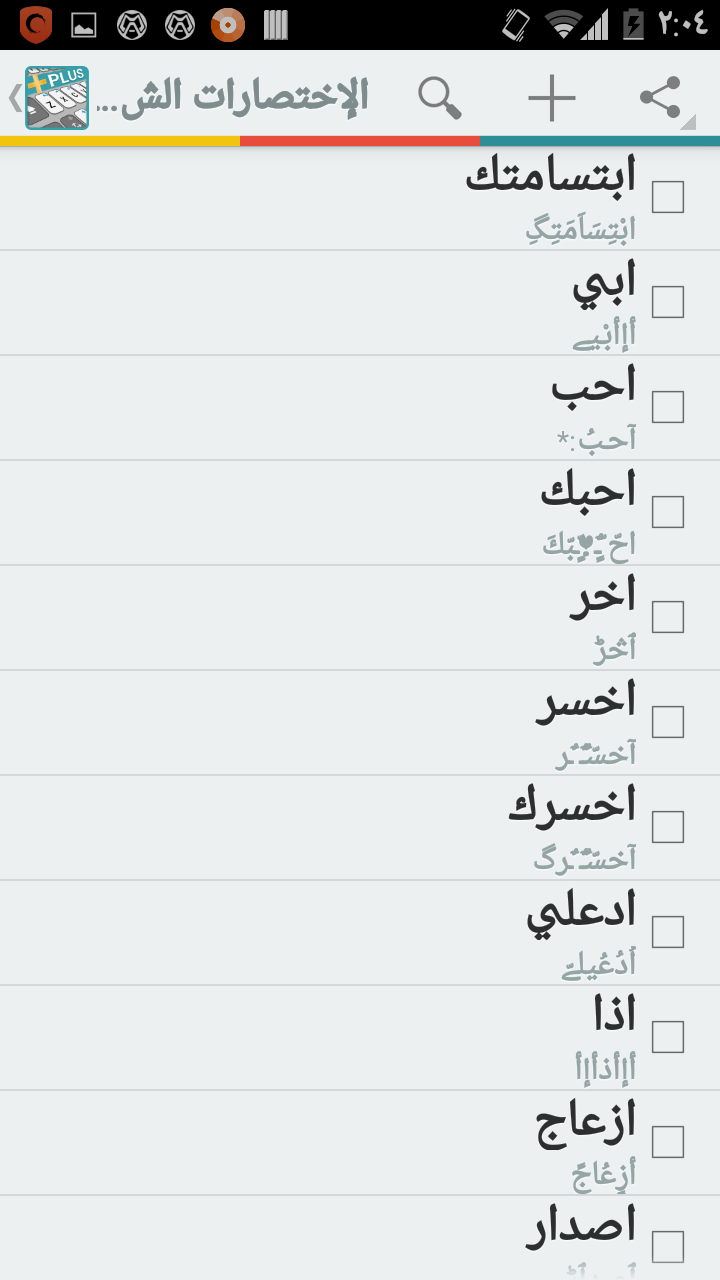Tick the checkbox for اخسرك
720x1280 pixels.
(667, 827)
